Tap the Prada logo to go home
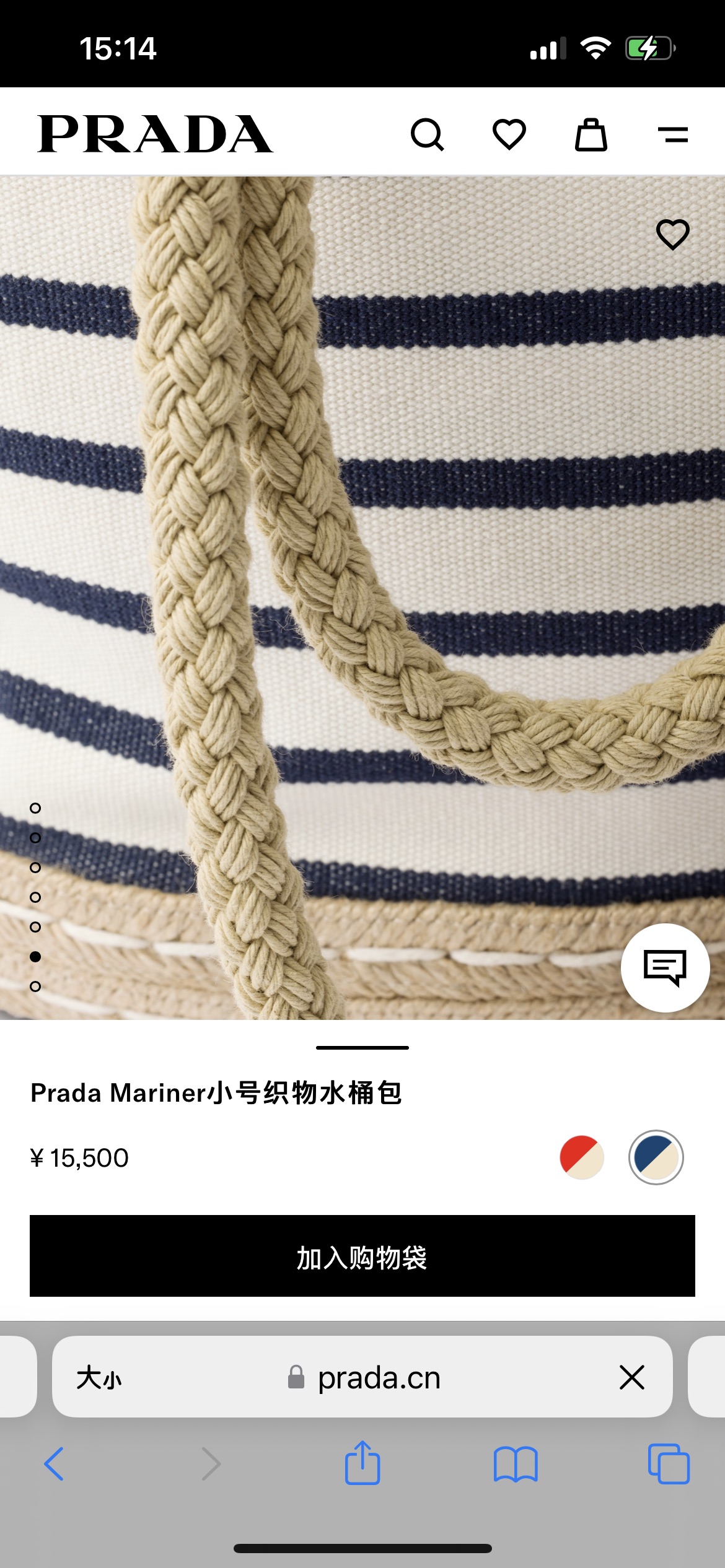The width and height of the screenshot is (725, 1568). click(x=155, y=134)
